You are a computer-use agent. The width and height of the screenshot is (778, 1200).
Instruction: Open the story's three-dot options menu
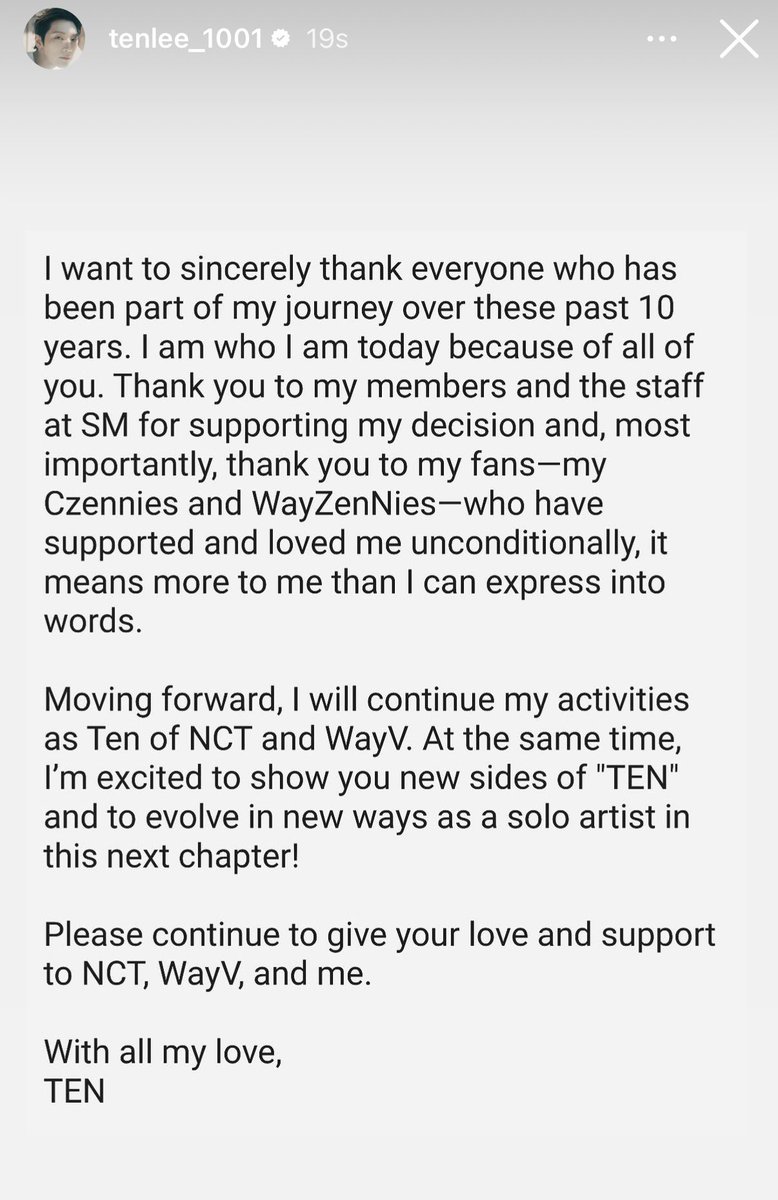(662, 39)
